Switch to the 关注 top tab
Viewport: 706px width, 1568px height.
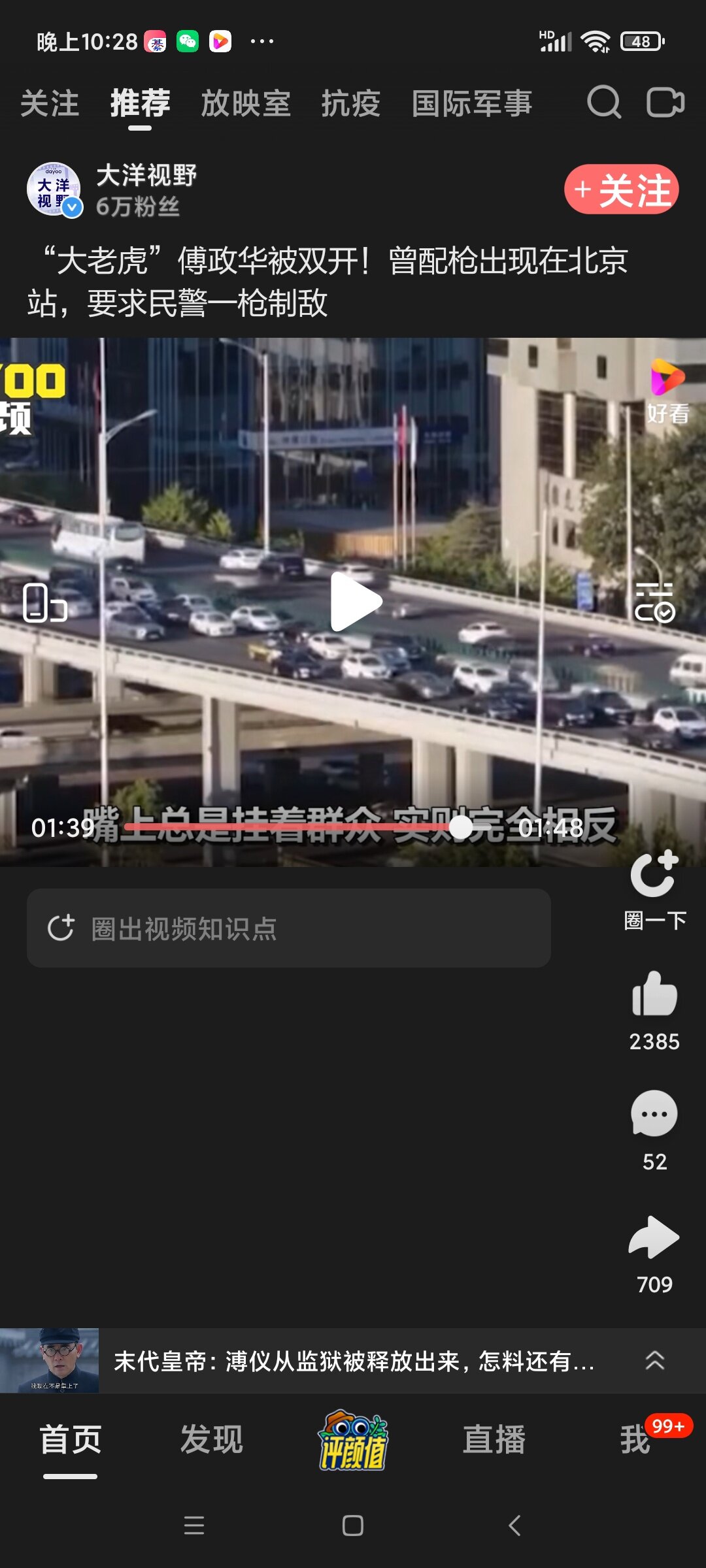[50, 104]
